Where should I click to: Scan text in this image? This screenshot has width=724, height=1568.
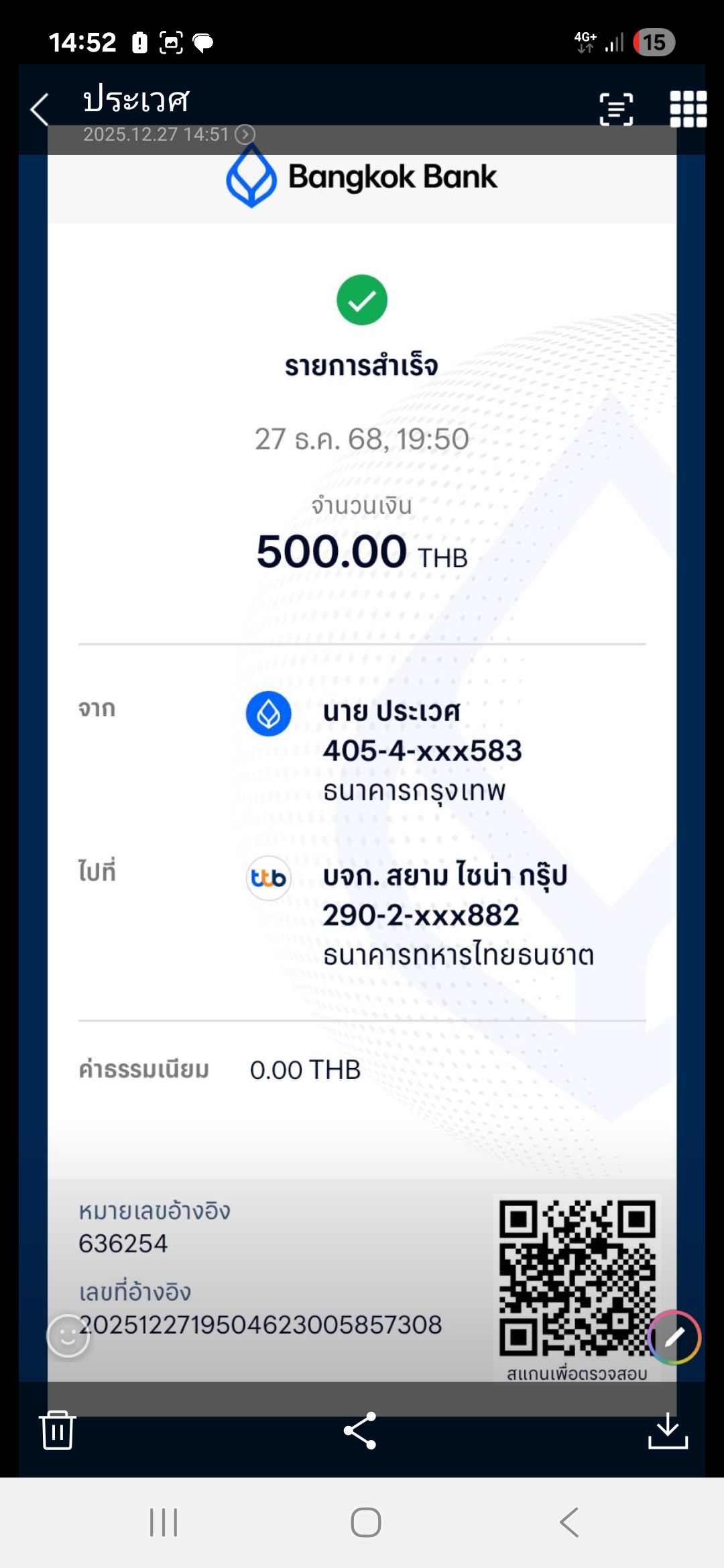tap(616, 109)
